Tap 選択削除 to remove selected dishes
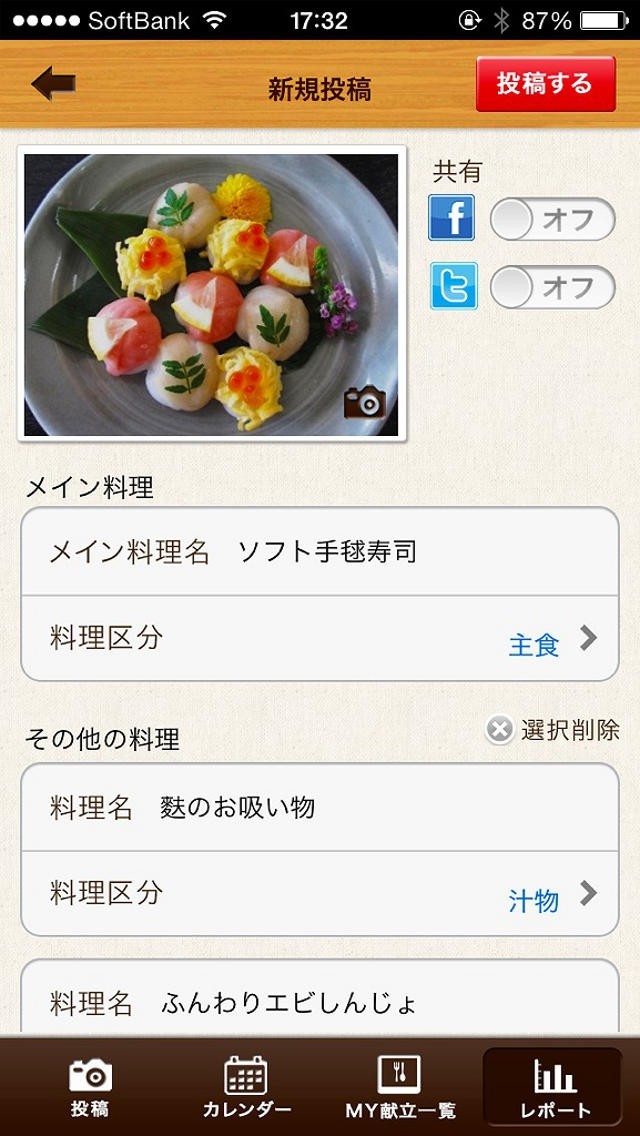640x1136 pixels. pos(553,730)
